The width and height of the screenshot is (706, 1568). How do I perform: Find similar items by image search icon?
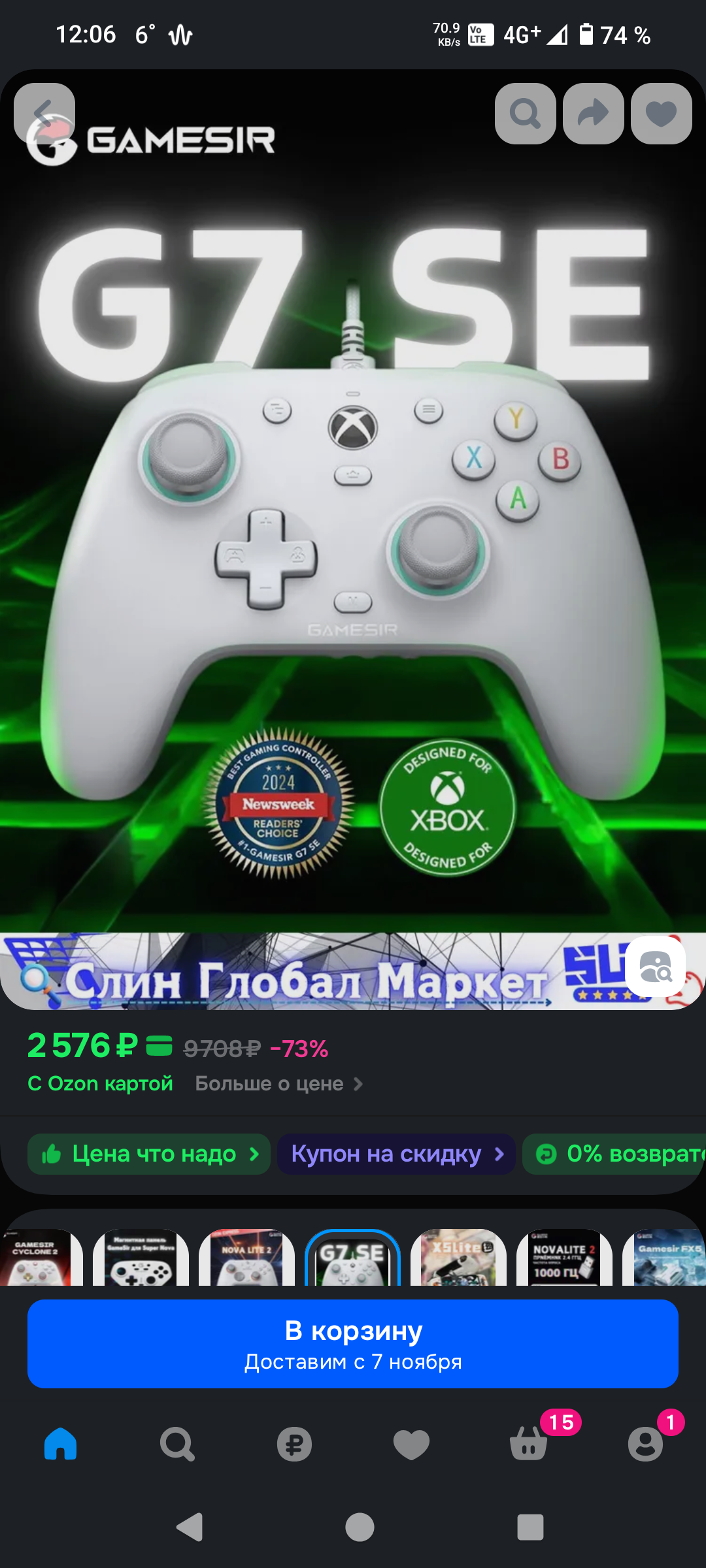(655, 966)
